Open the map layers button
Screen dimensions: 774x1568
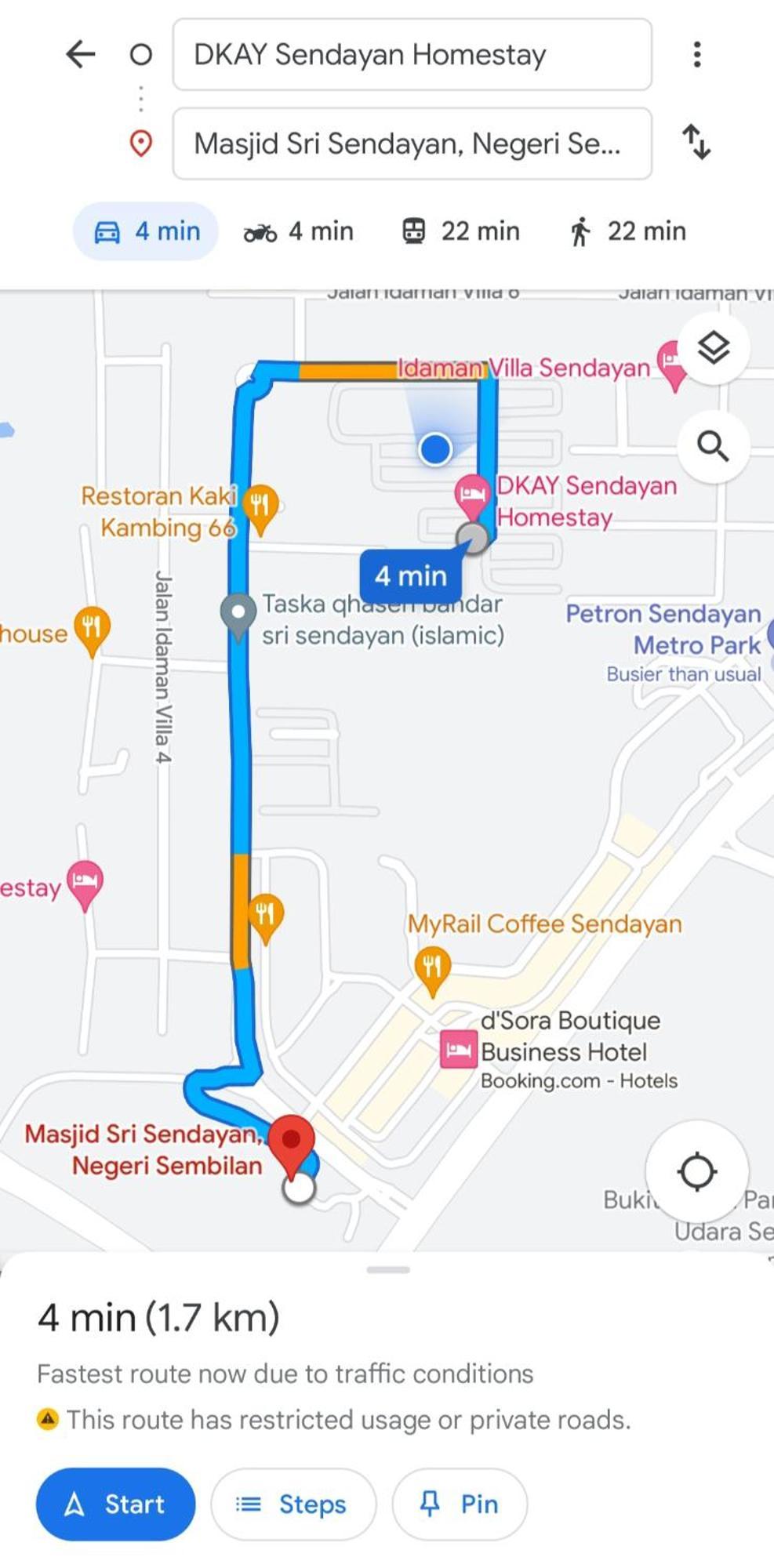click(713, 348)
